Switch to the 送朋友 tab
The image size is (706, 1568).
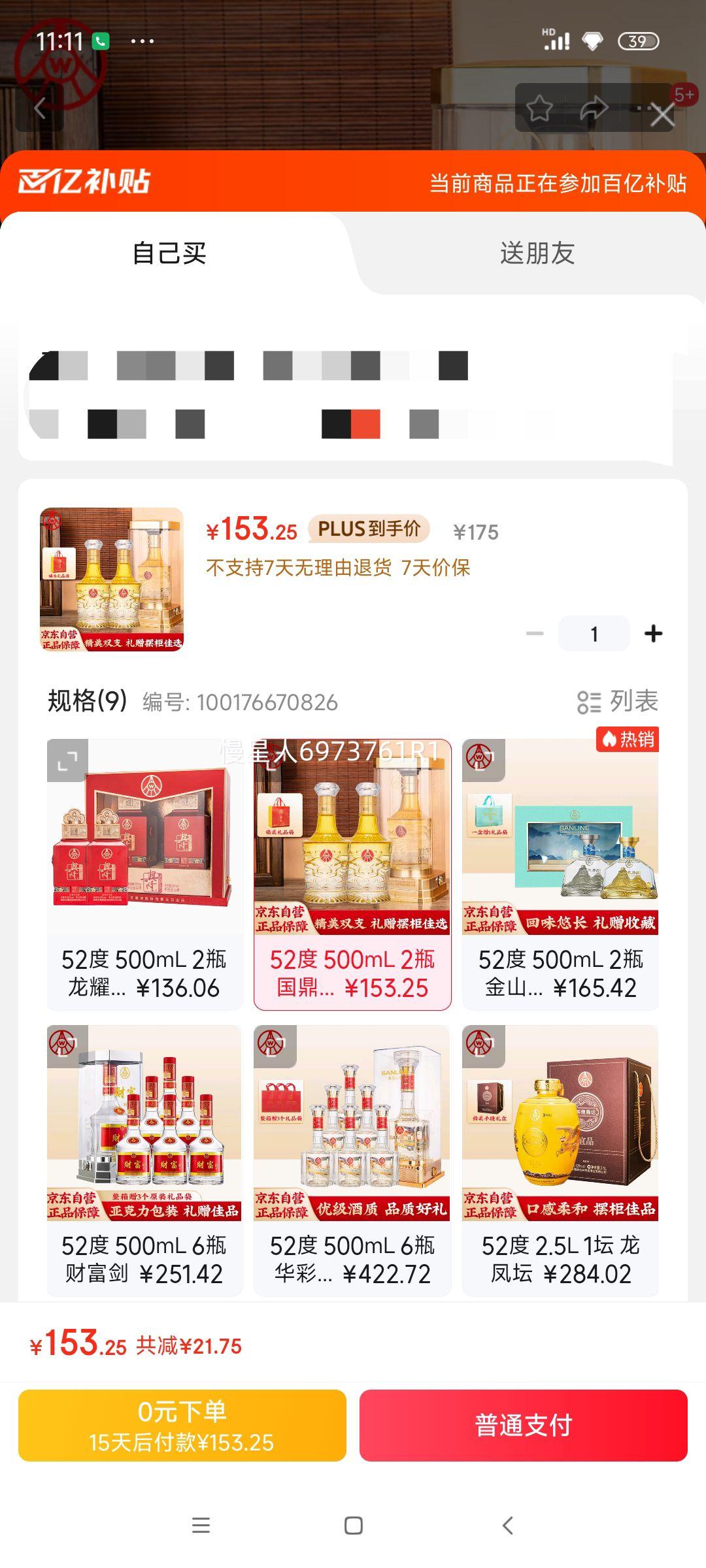(x=536, y=255)
